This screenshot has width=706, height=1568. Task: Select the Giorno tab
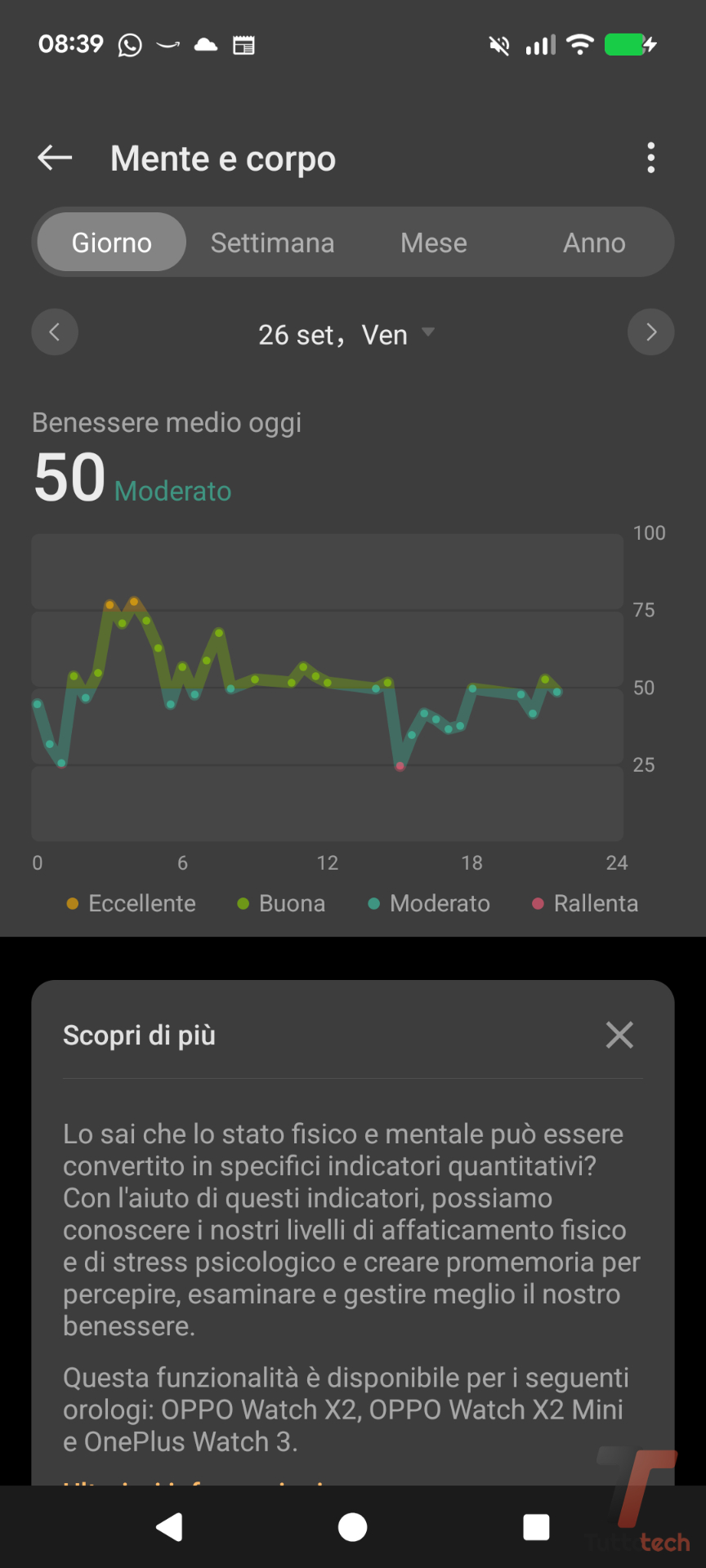pos(112,243)
